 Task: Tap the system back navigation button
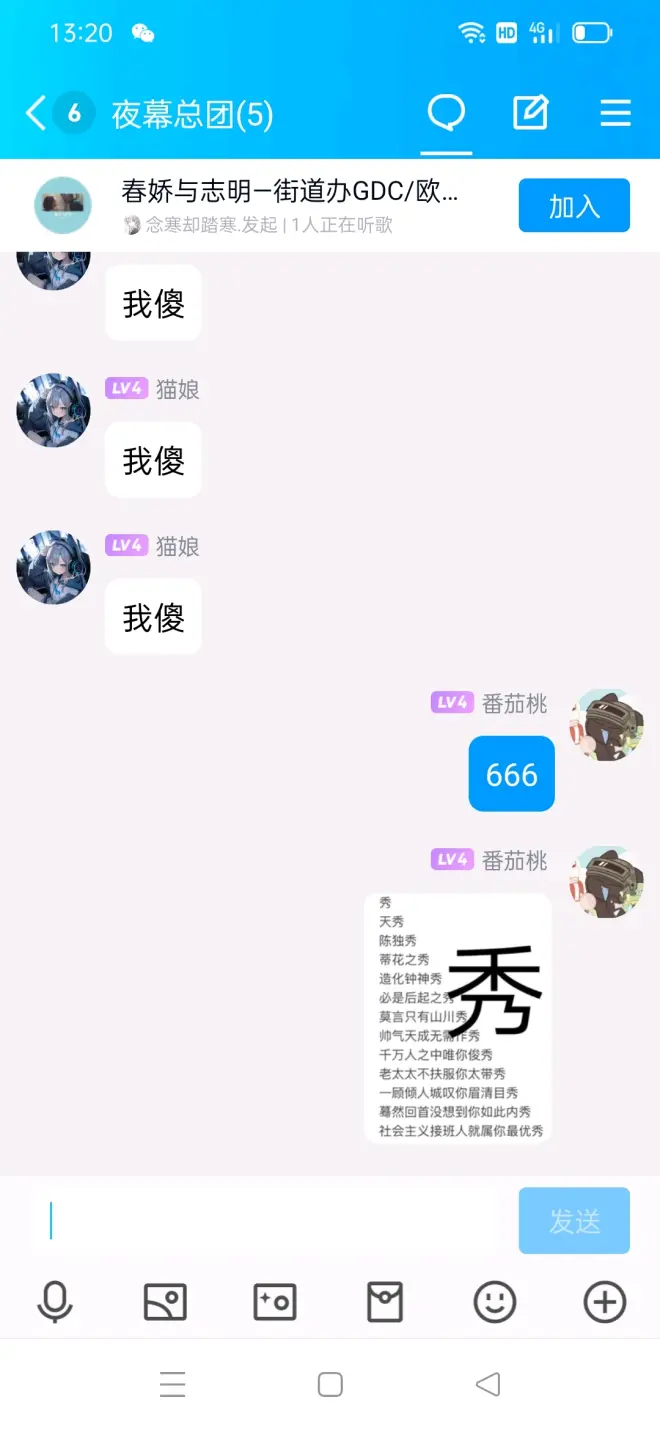(487, 1384)
